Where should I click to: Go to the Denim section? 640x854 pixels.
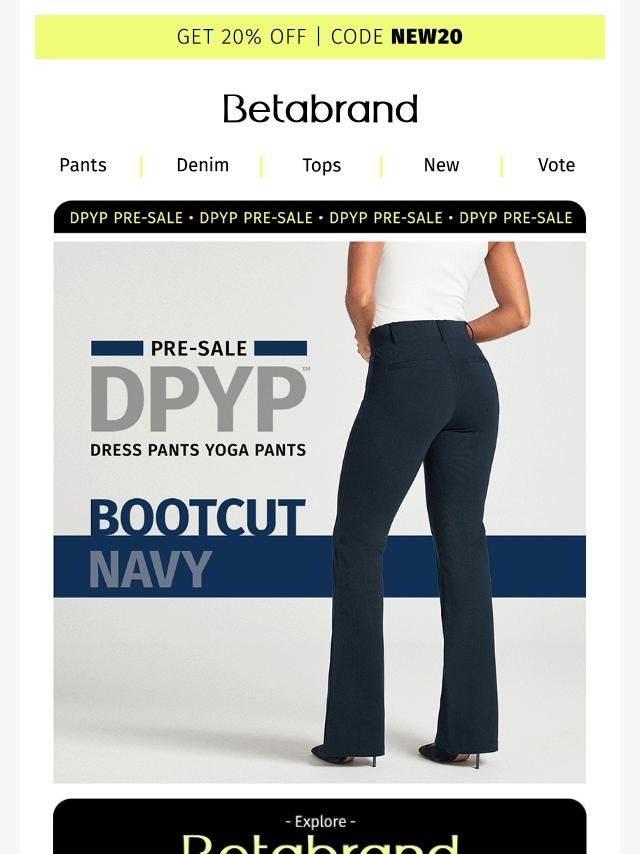pos(203,165)
